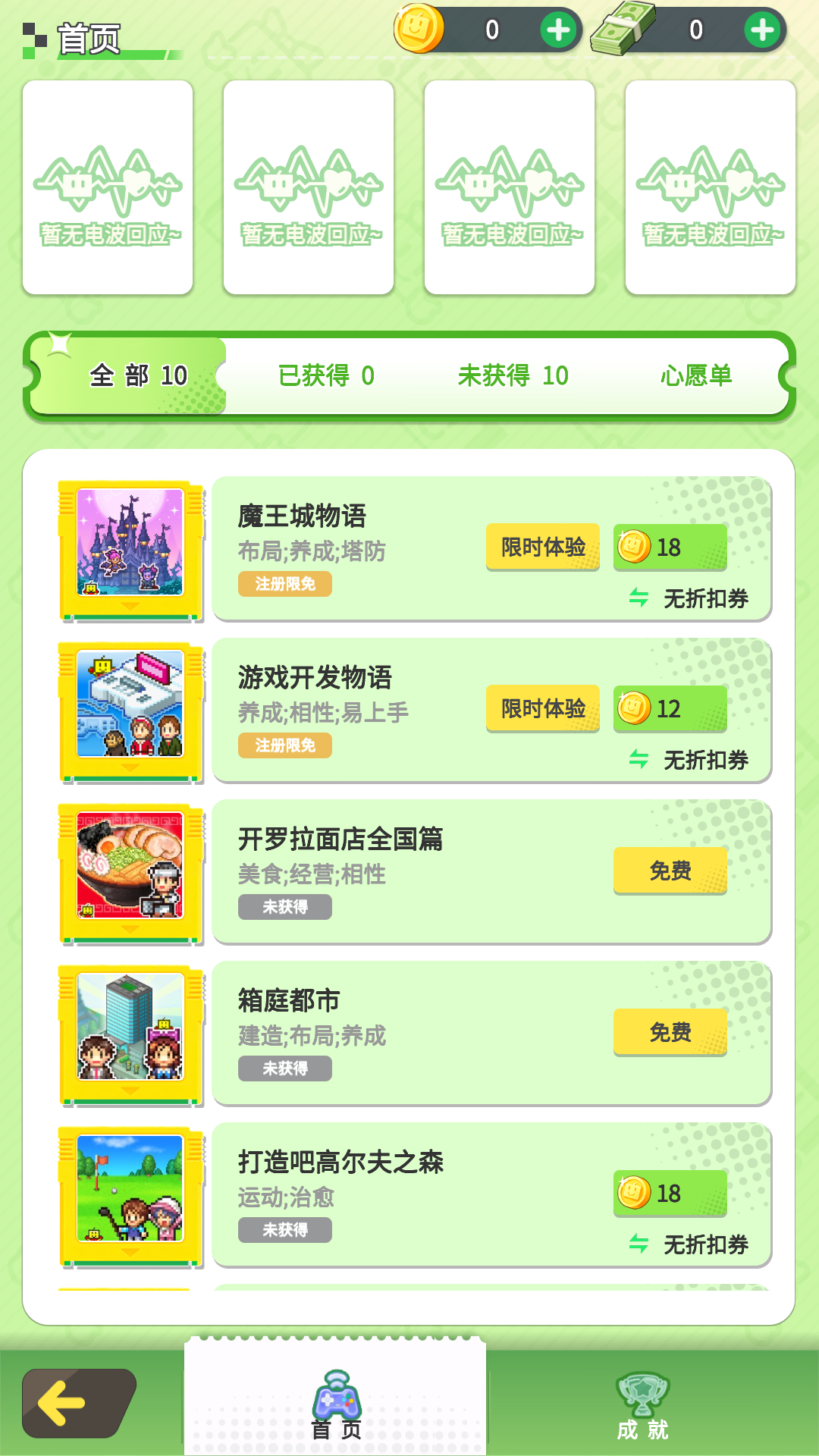
Task: Click the 免费 button for 箱庭都市
Action: click(x=670, y=1032)
